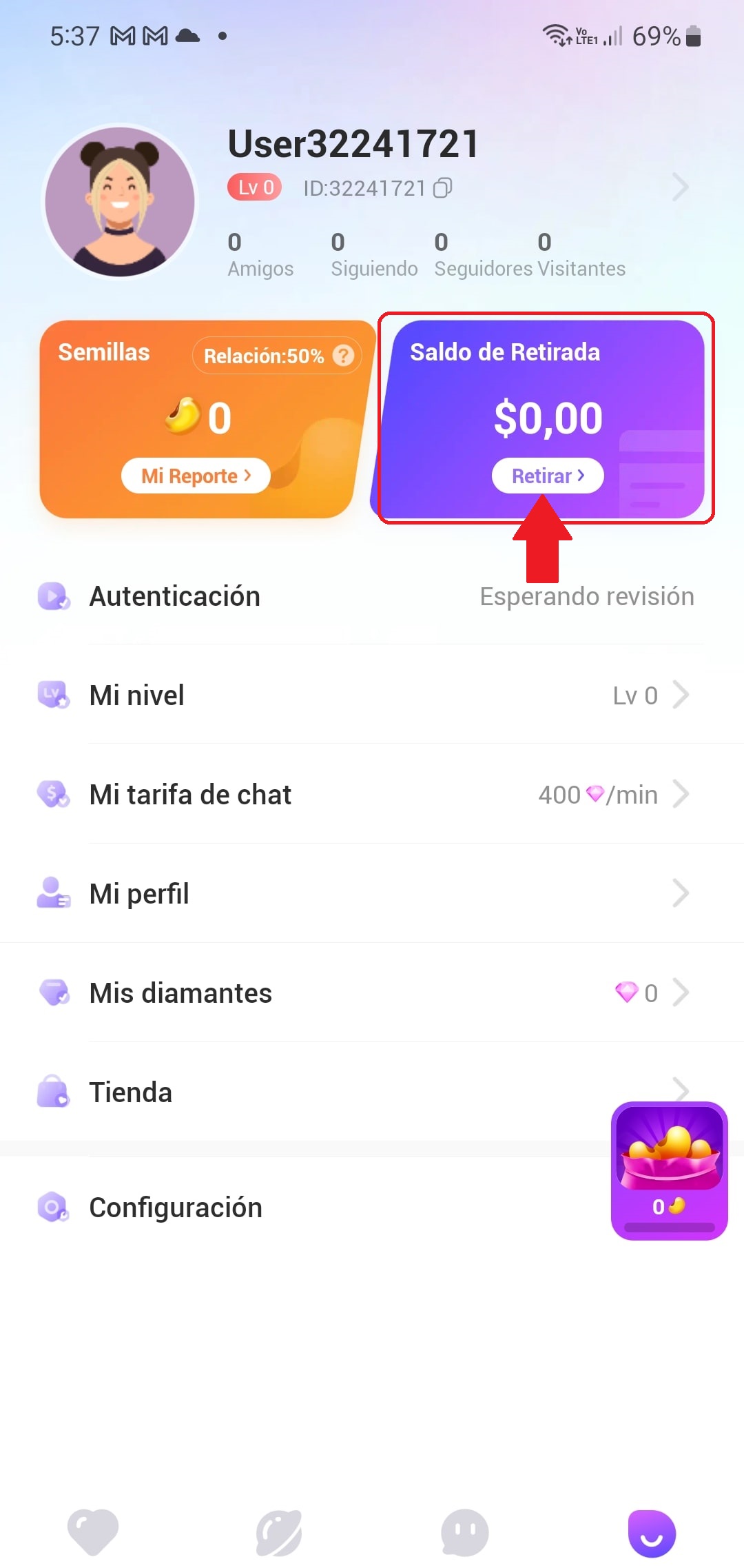Copy the user ID with the copy icon
The image size is (744, 1568).
pyautogui.click(x=443, y=187)
